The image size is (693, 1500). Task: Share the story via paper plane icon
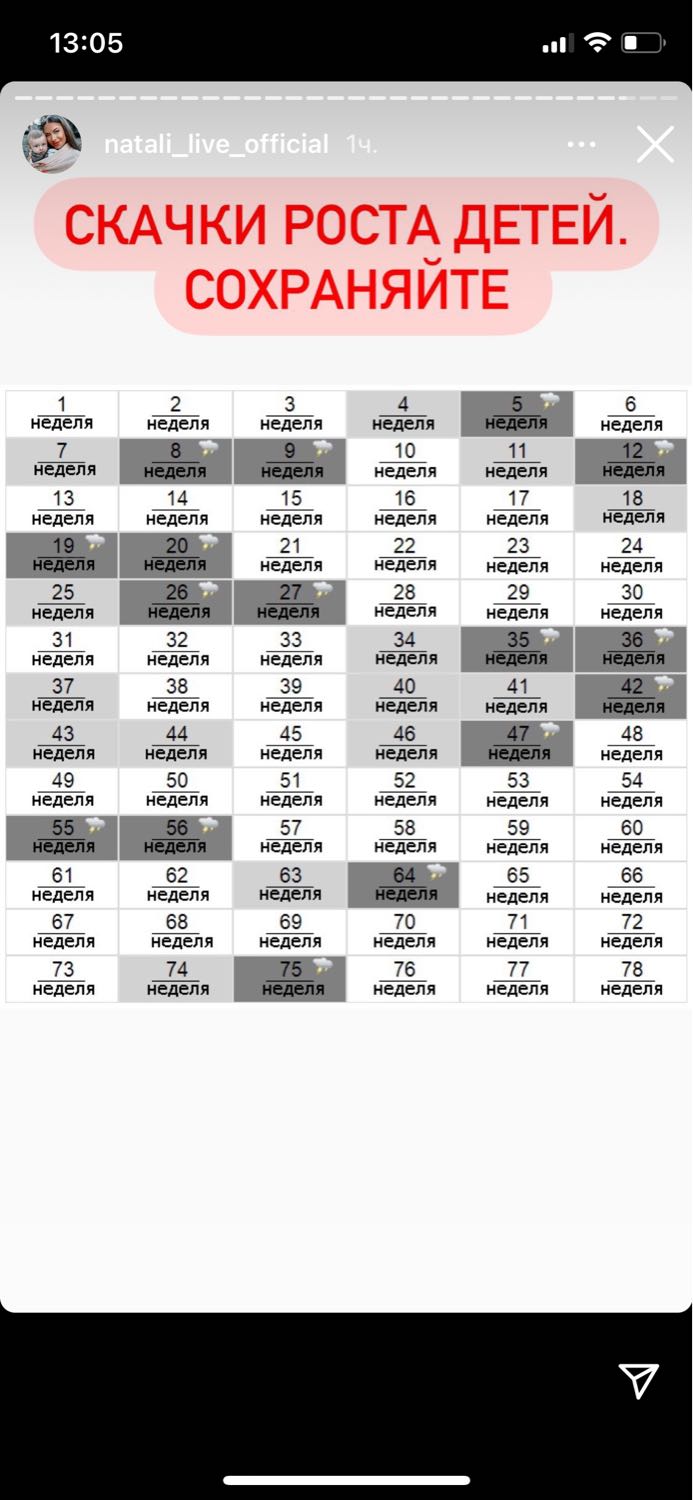click(638, 1380)
